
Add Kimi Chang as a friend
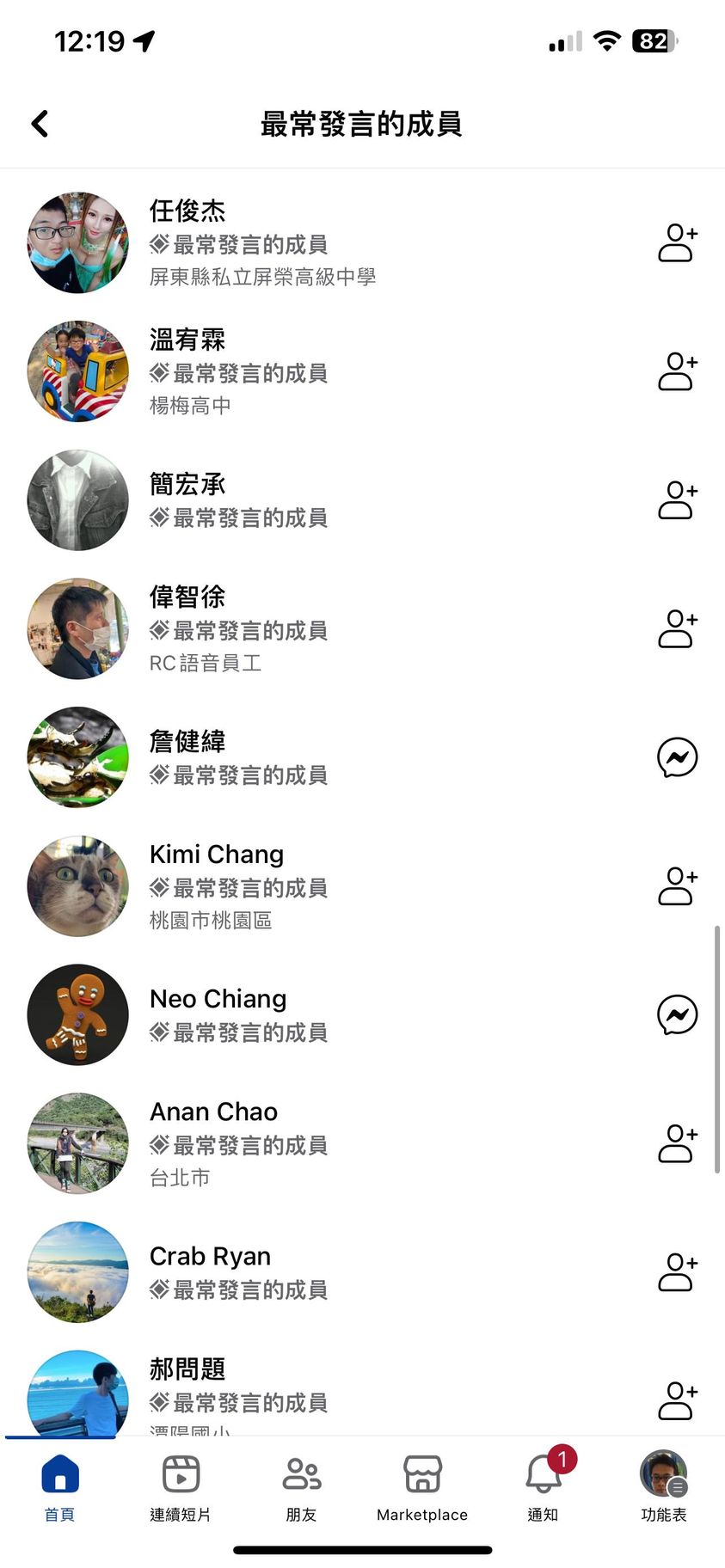coord(677,886)
